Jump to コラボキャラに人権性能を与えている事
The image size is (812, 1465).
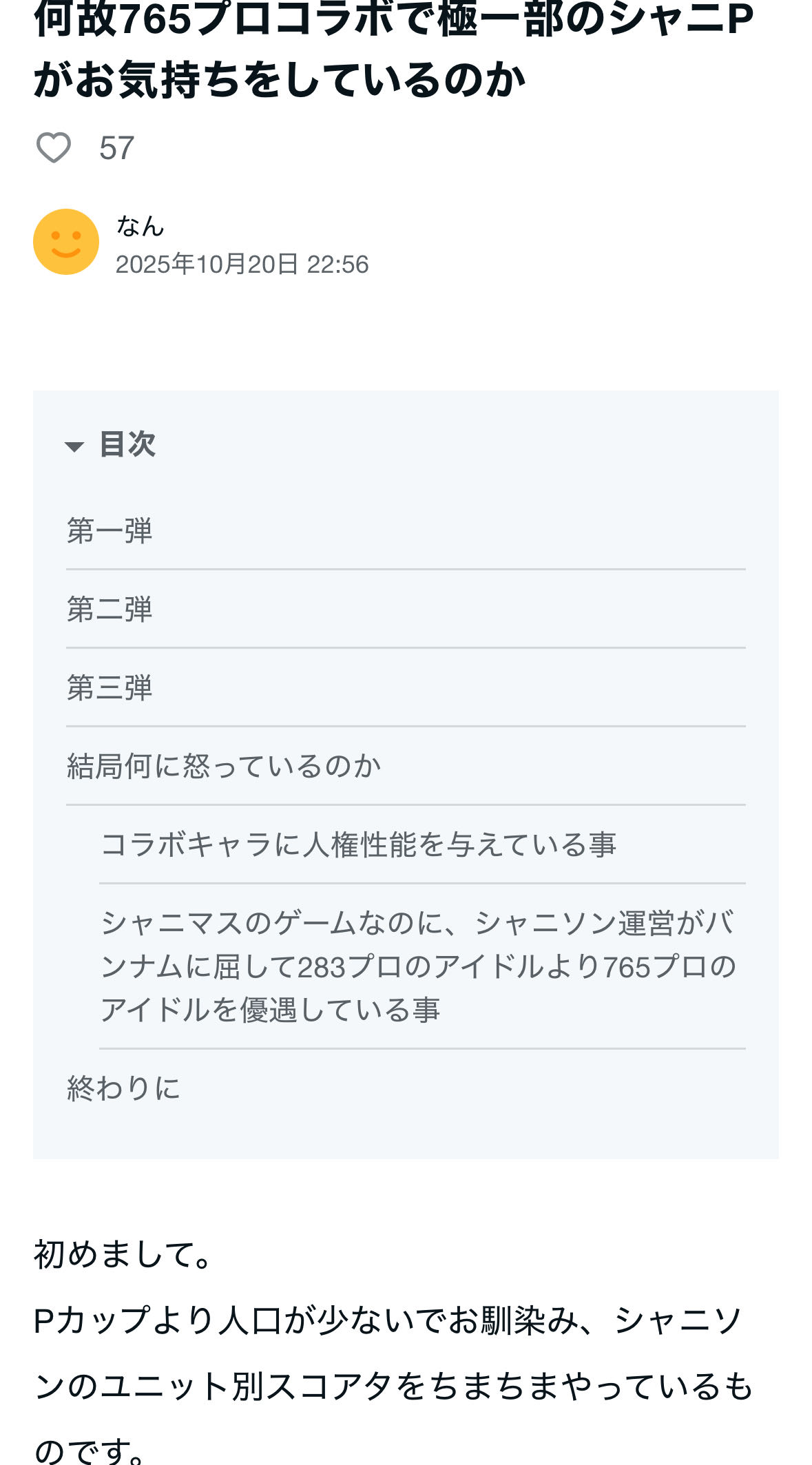[x=358, y=844]
